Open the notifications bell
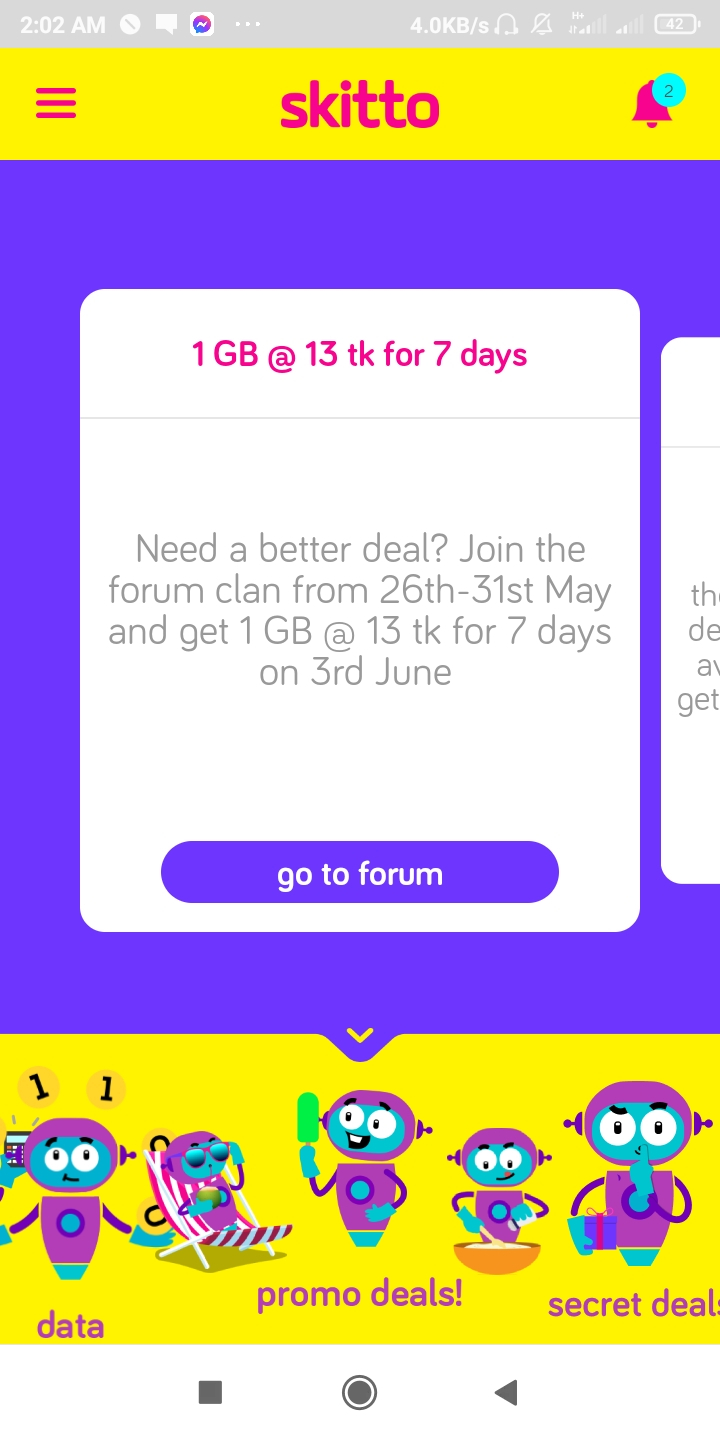Viewport: 720px width, 1440px height. coord(652,103)
